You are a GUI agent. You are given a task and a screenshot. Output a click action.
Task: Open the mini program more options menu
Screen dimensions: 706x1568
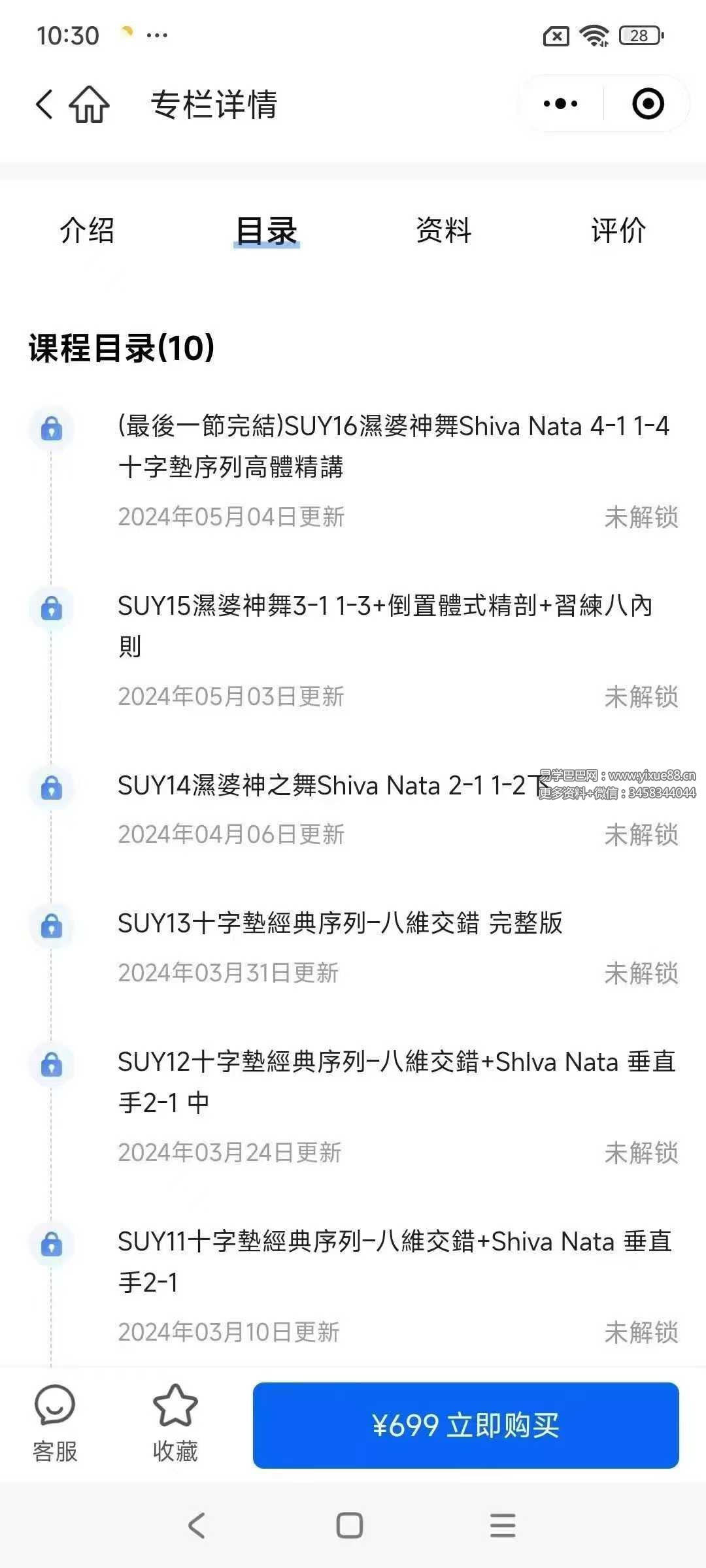561,104
